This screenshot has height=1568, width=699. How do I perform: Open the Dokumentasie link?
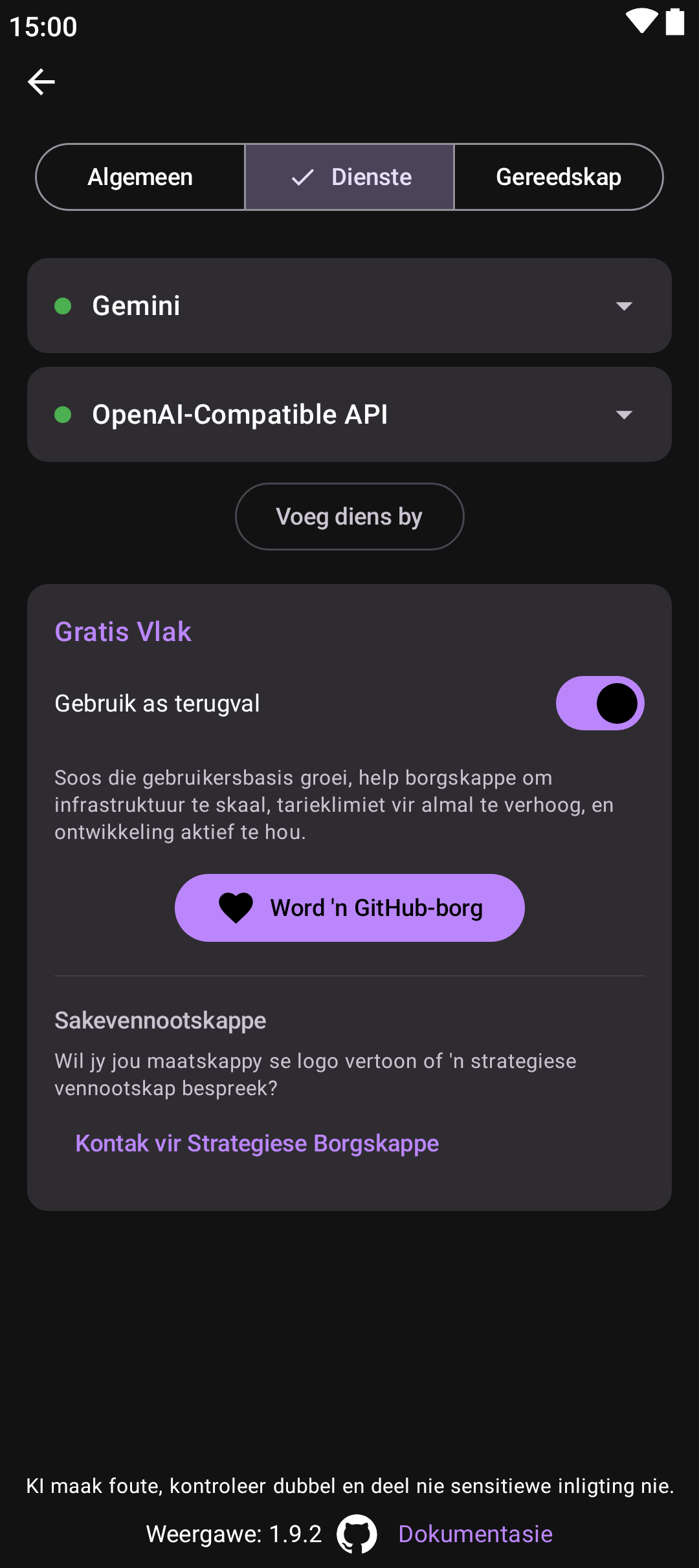pos(475,1534)
